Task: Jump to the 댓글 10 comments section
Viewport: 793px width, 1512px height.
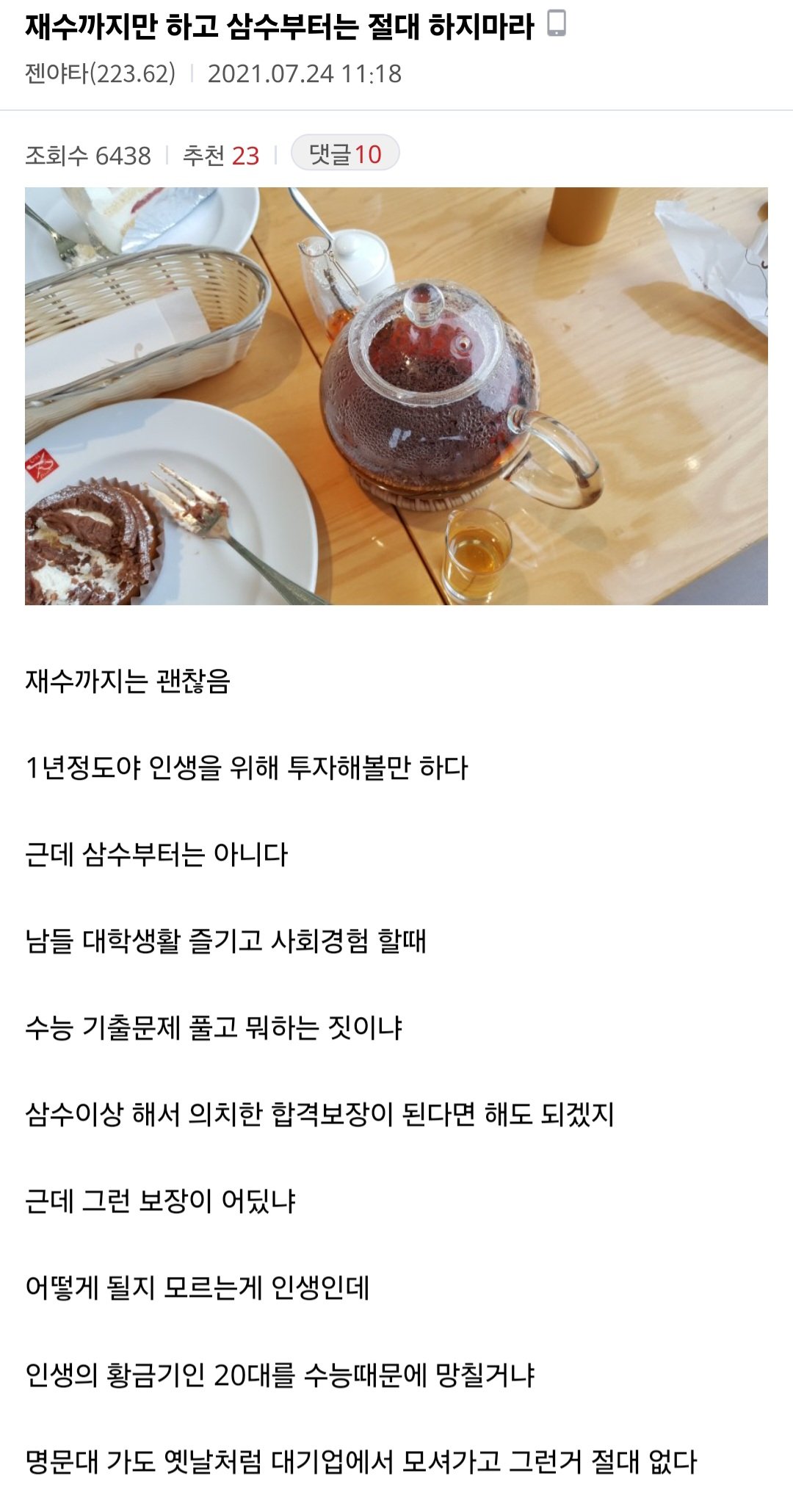Action: [x=345, y=154]
